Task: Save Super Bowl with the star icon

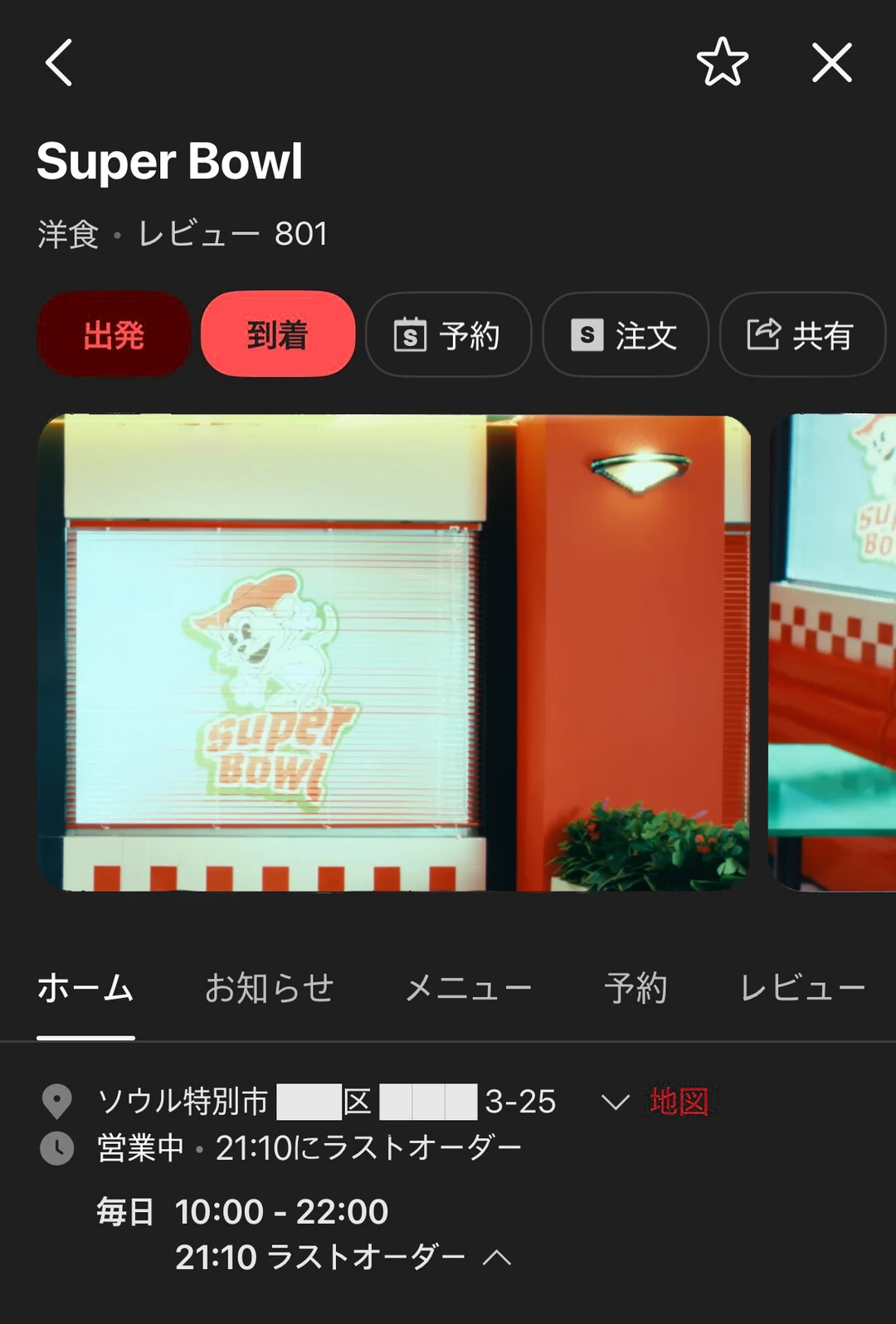Action: 722,62
